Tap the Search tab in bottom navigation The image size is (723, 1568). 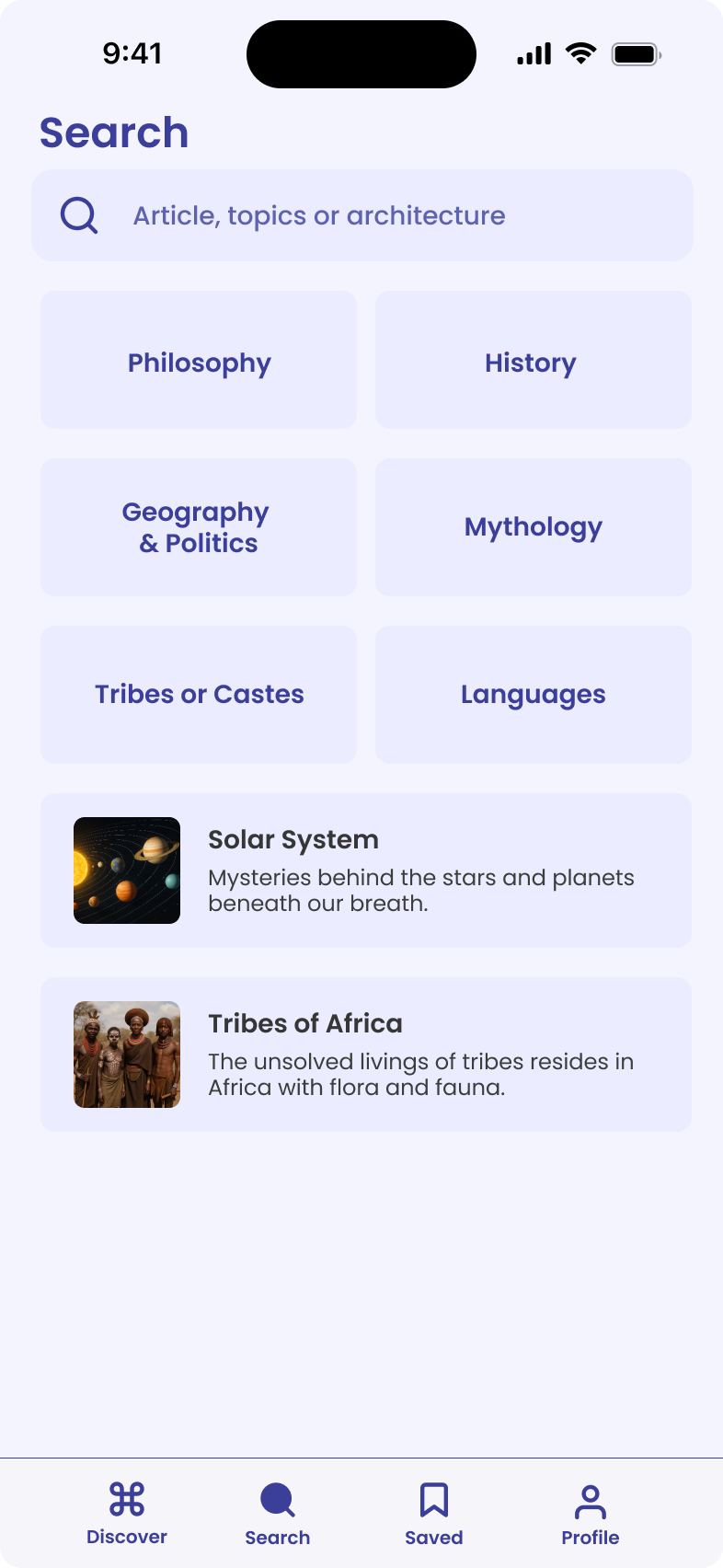click(x=278, y=1514)
